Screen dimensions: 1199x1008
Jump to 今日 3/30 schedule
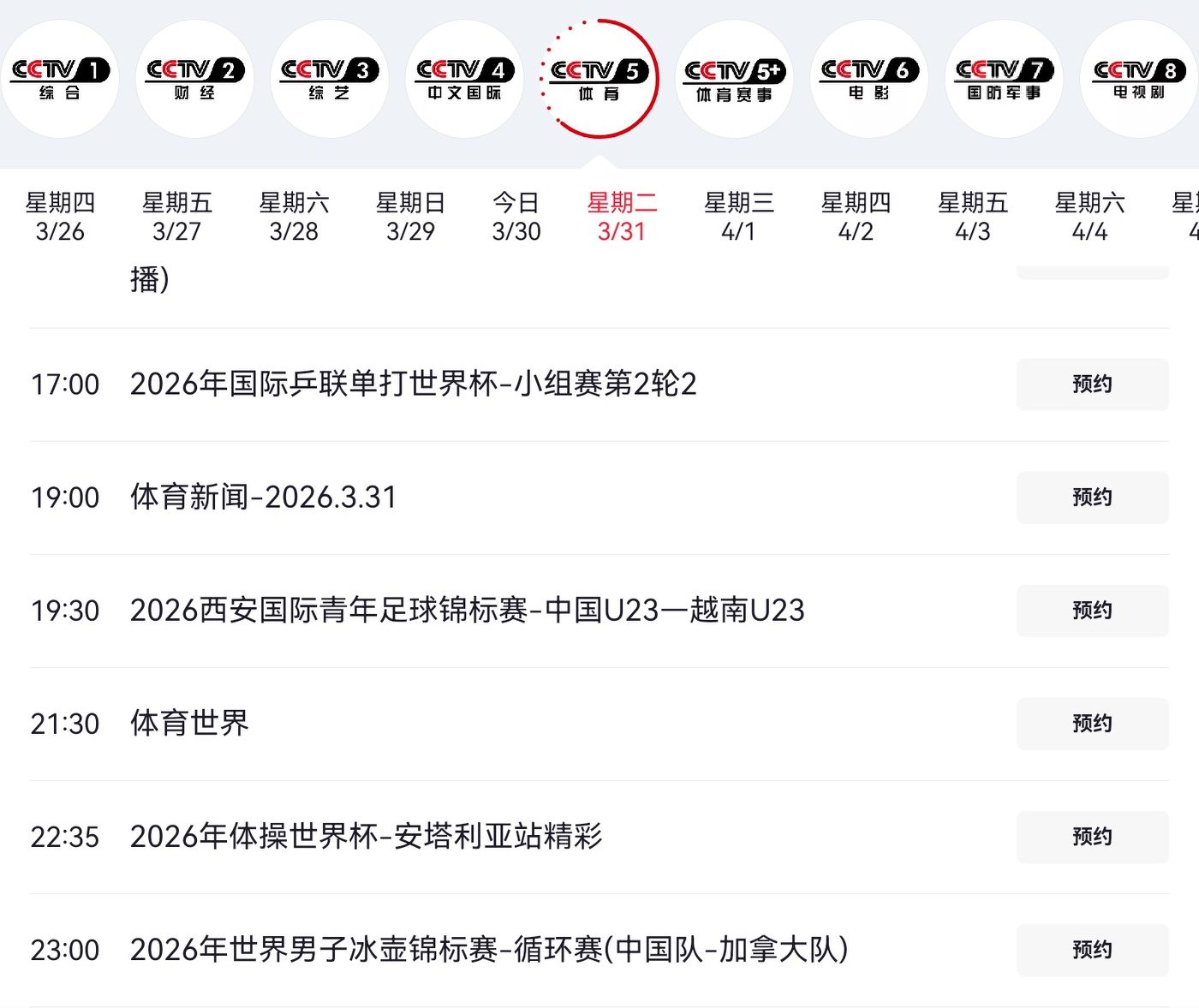[516, 217]
